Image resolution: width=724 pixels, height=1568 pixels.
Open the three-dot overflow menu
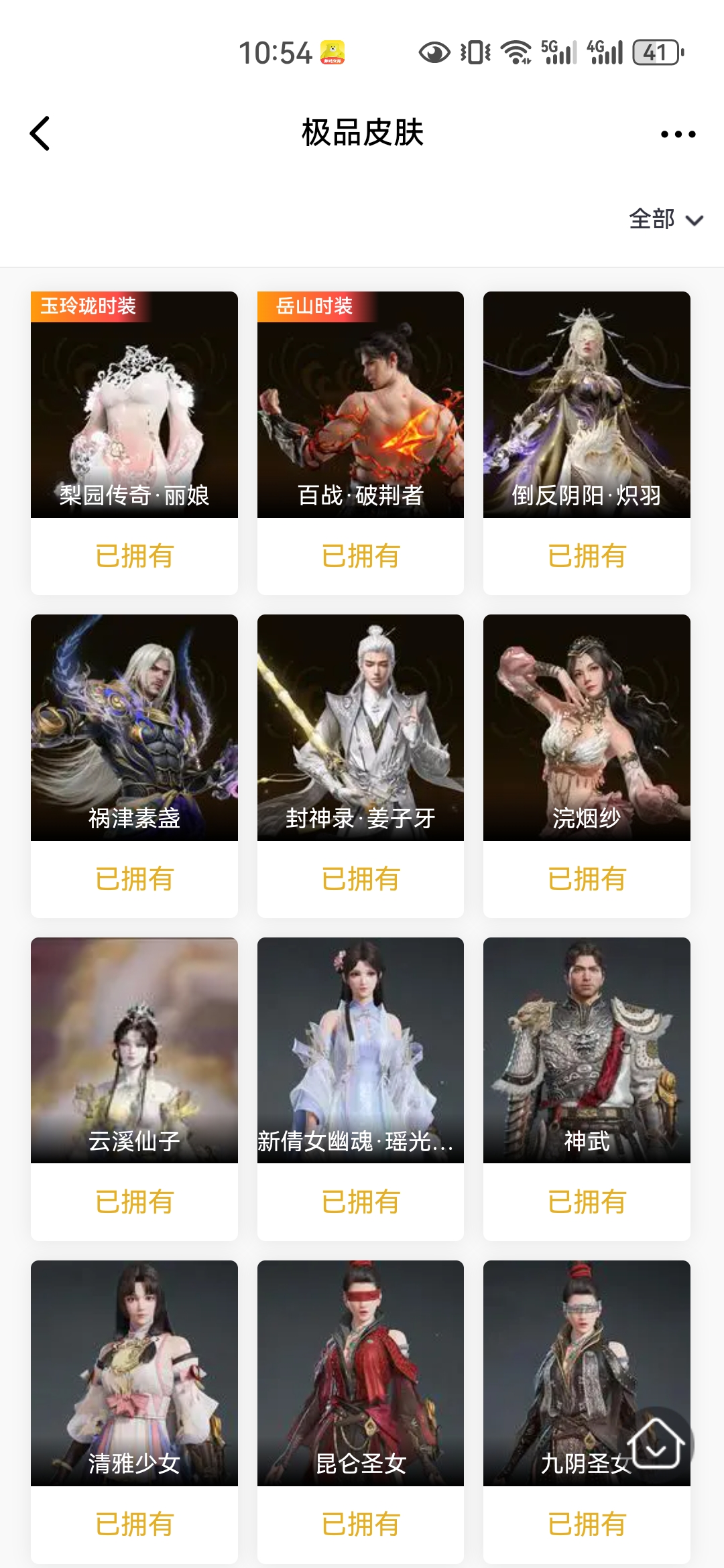click(678, 134)
